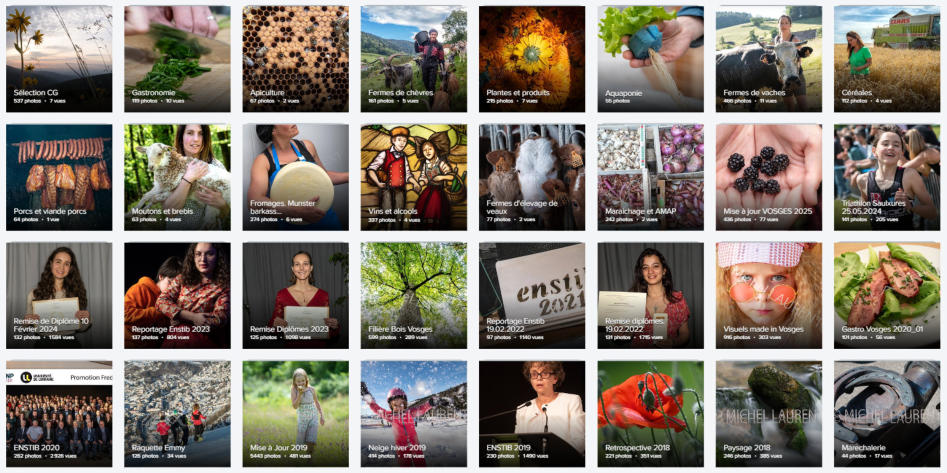947x473 pixels.
Task: Open the Aquaponie album
Action: pyautogui.click(x=650, y=58)
